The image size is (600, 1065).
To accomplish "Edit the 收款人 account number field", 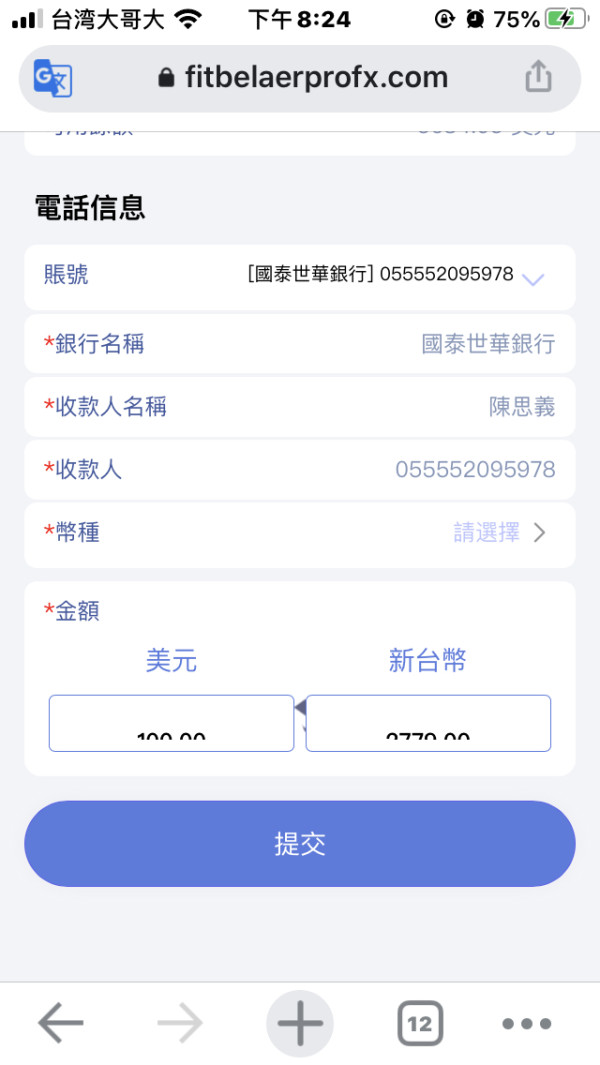I will pos(300,469).
